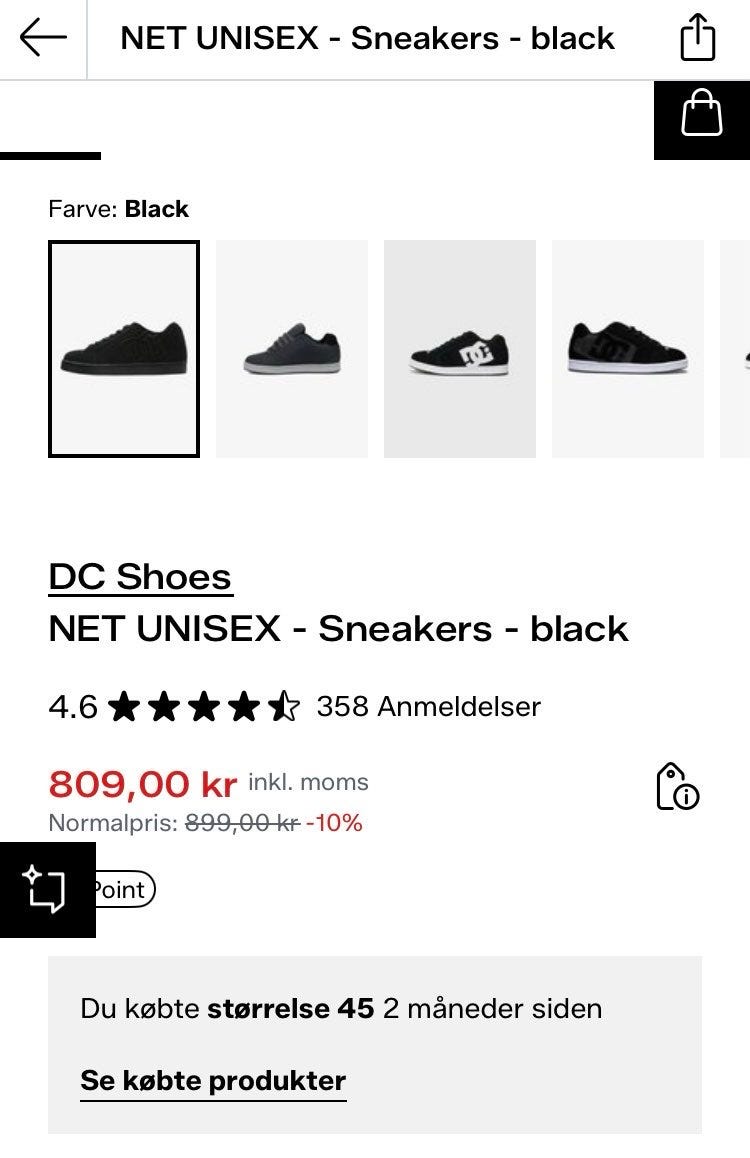Show price info via the tag icon
The width and height of the screenshot is (750, 1158).
[676, 786]
